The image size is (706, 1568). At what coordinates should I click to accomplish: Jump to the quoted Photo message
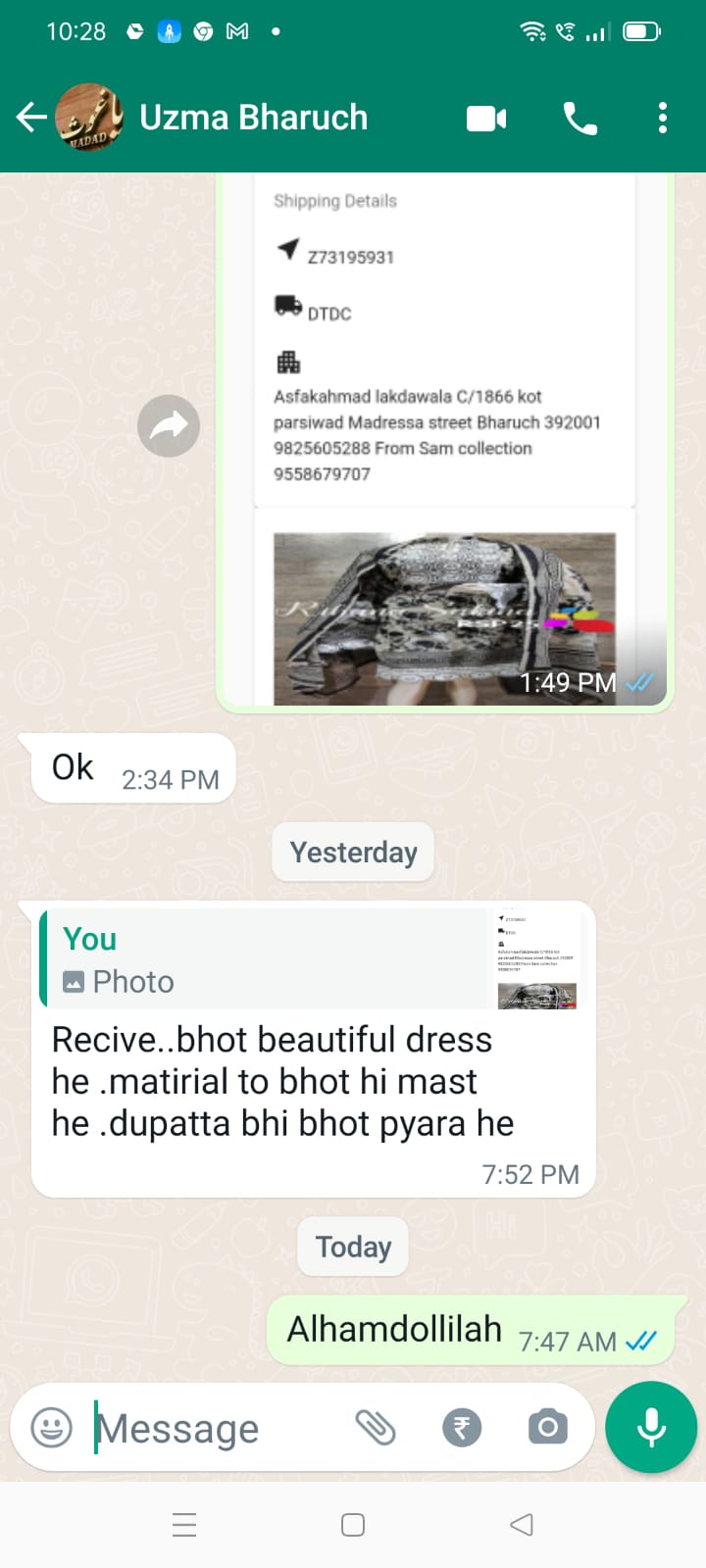312,959
